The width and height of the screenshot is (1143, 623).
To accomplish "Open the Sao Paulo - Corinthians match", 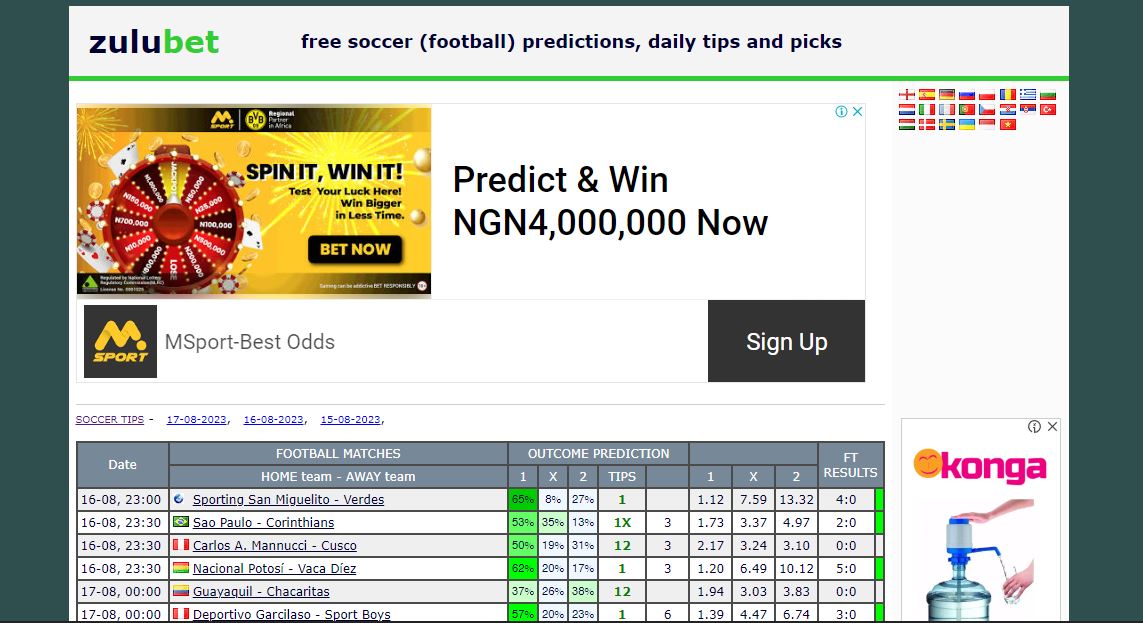I will [263, 523].
